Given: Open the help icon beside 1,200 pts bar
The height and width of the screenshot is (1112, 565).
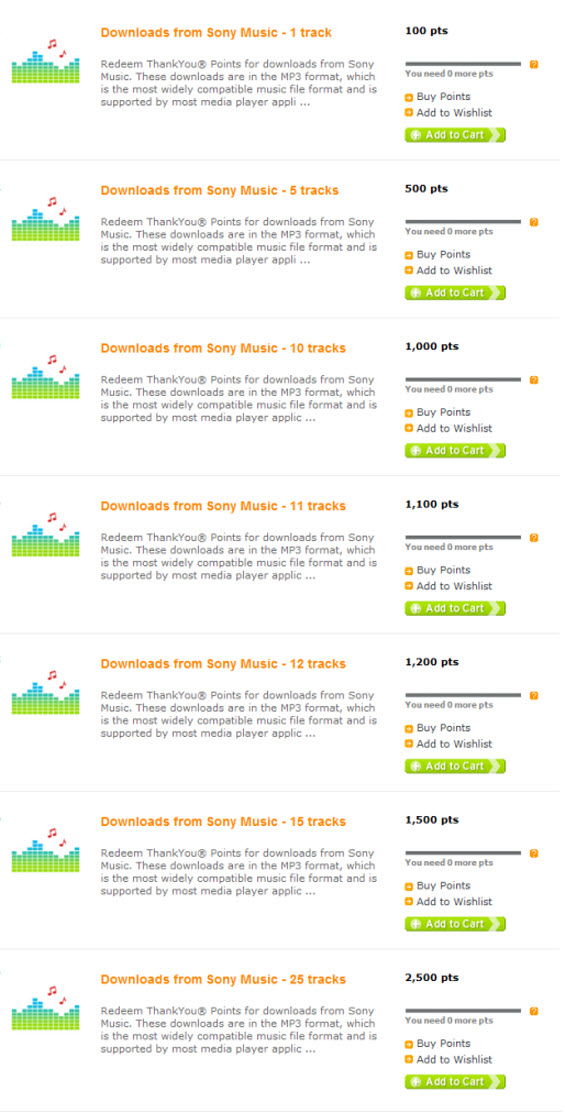Looking at the screenshot, I should click(534, 696).
